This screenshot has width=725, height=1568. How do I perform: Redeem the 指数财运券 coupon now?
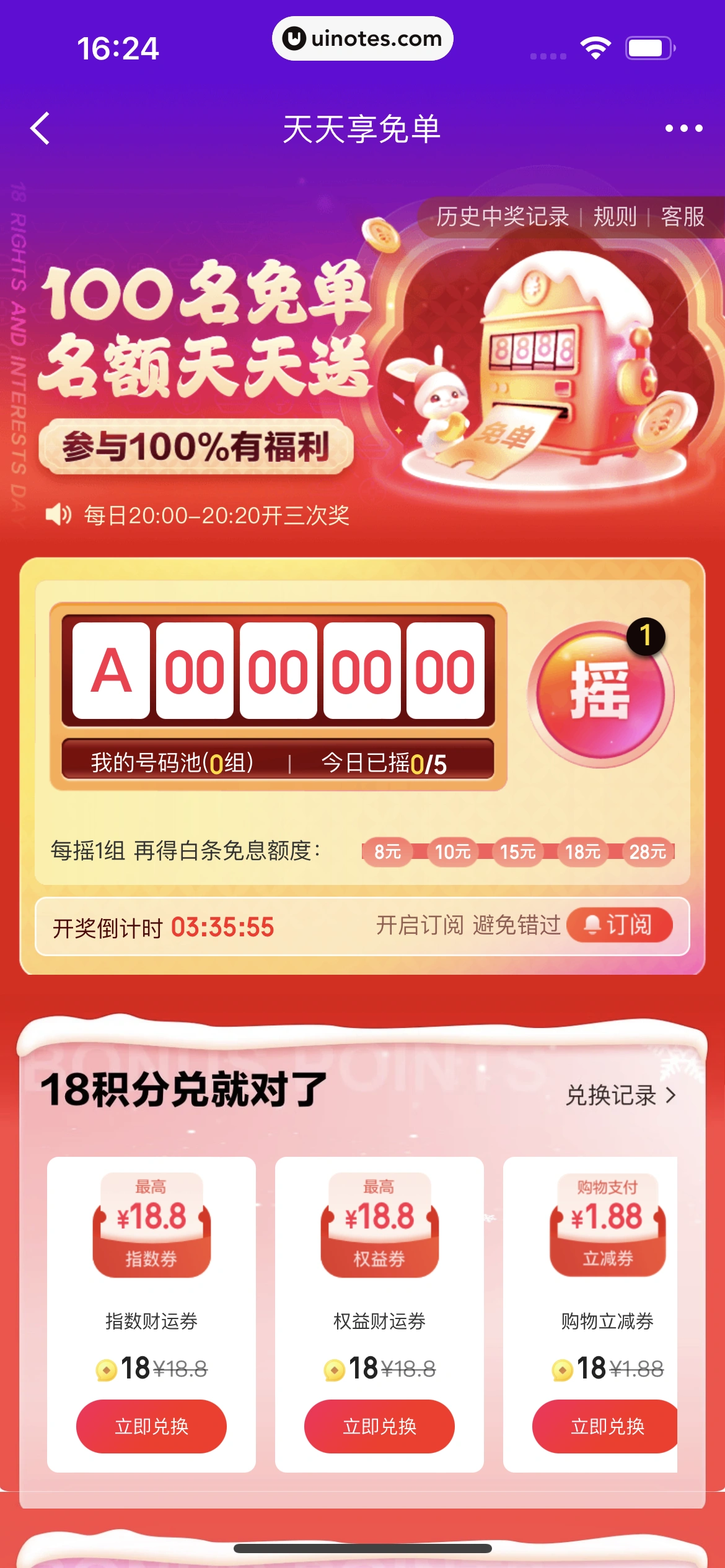tap(151, 1426)
